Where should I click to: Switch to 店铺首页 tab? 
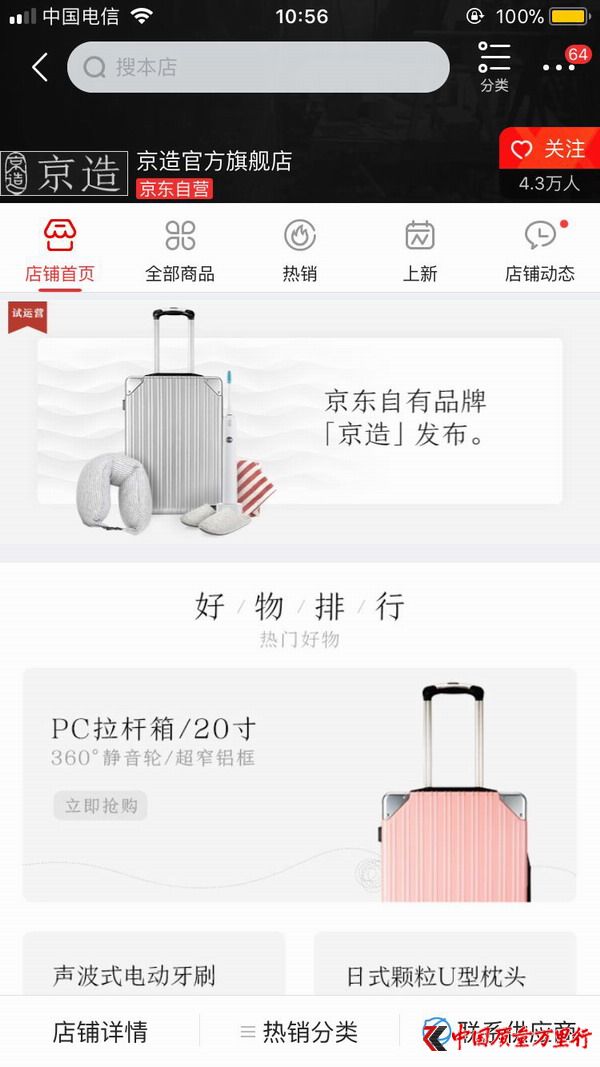click(x=60, y=250)
